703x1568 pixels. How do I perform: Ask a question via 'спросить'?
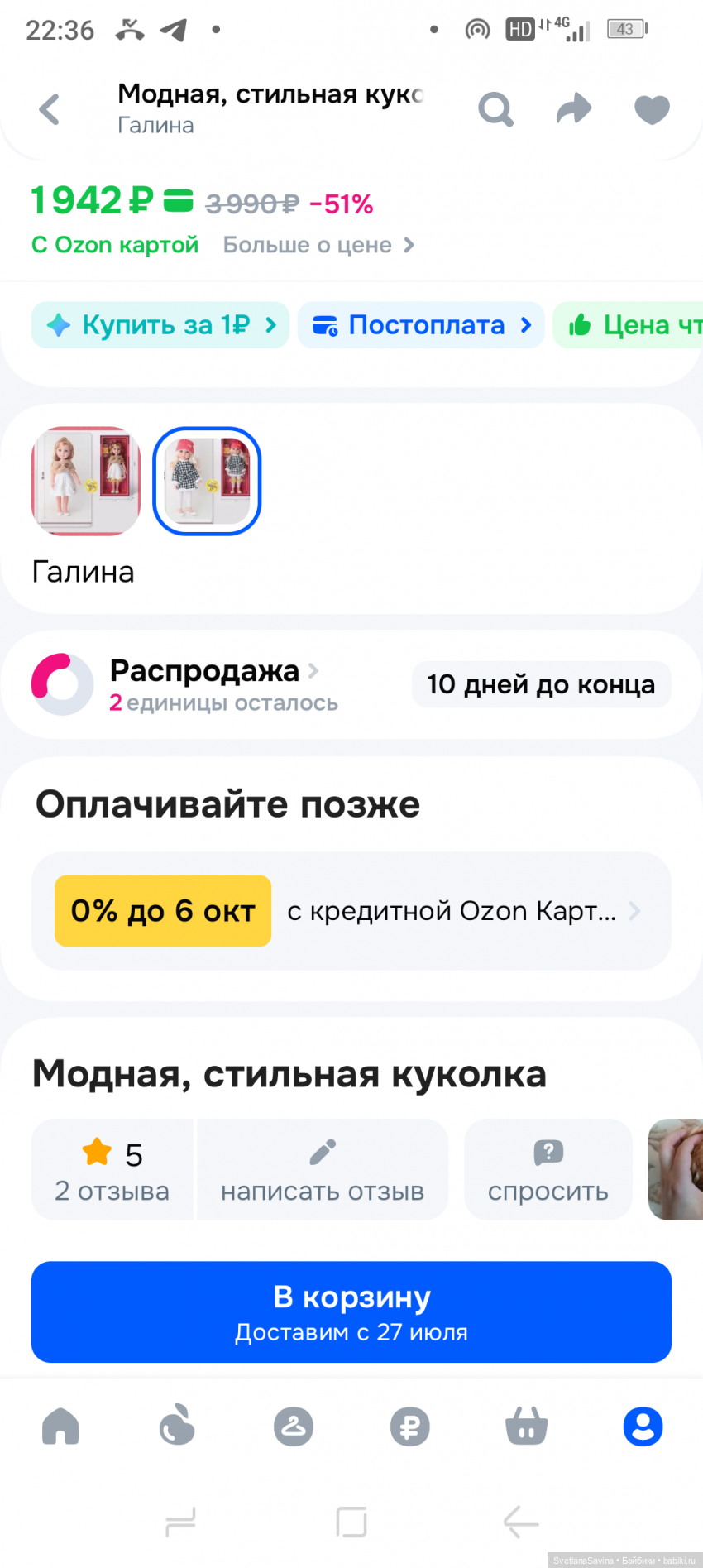pos(548,1169)
